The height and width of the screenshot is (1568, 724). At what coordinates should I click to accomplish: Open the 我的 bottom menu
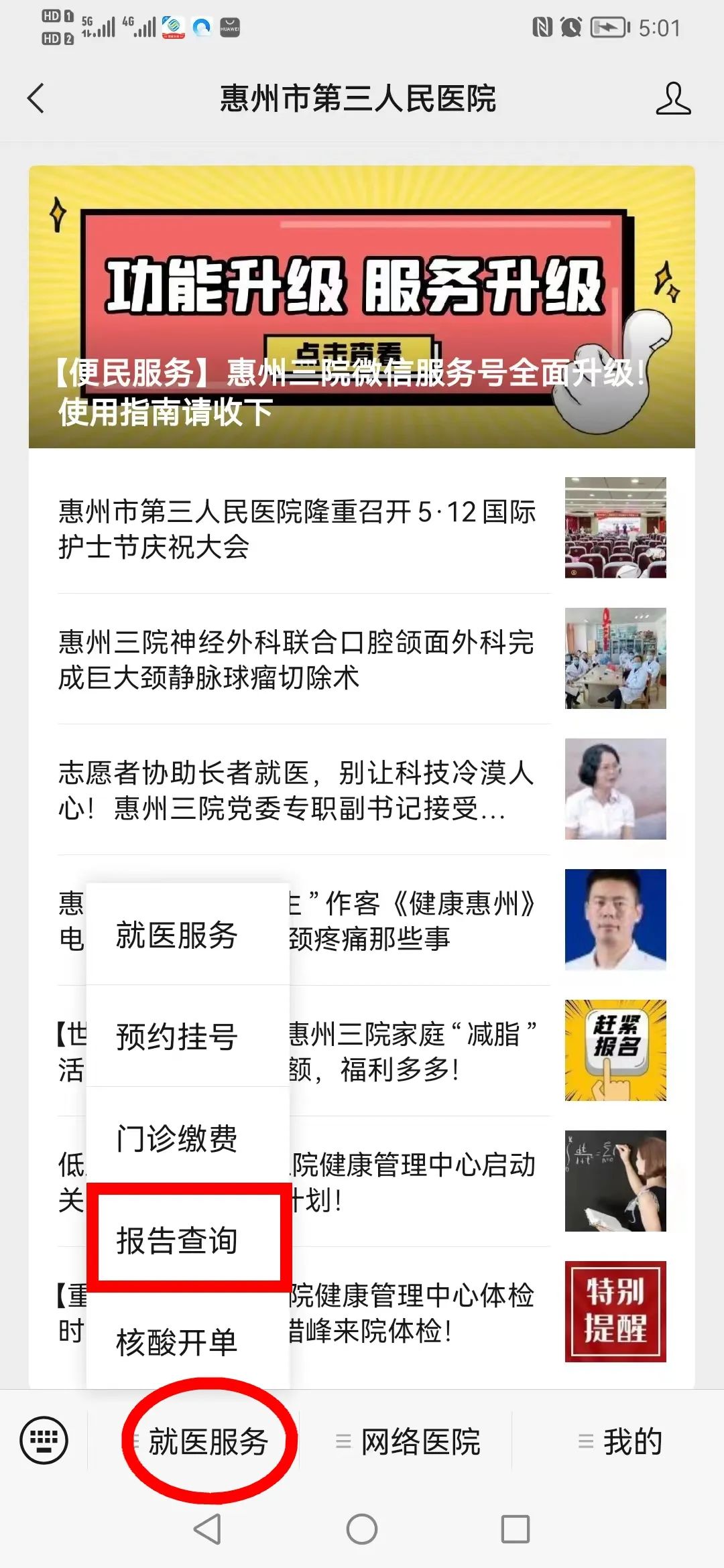(620, 1441)
